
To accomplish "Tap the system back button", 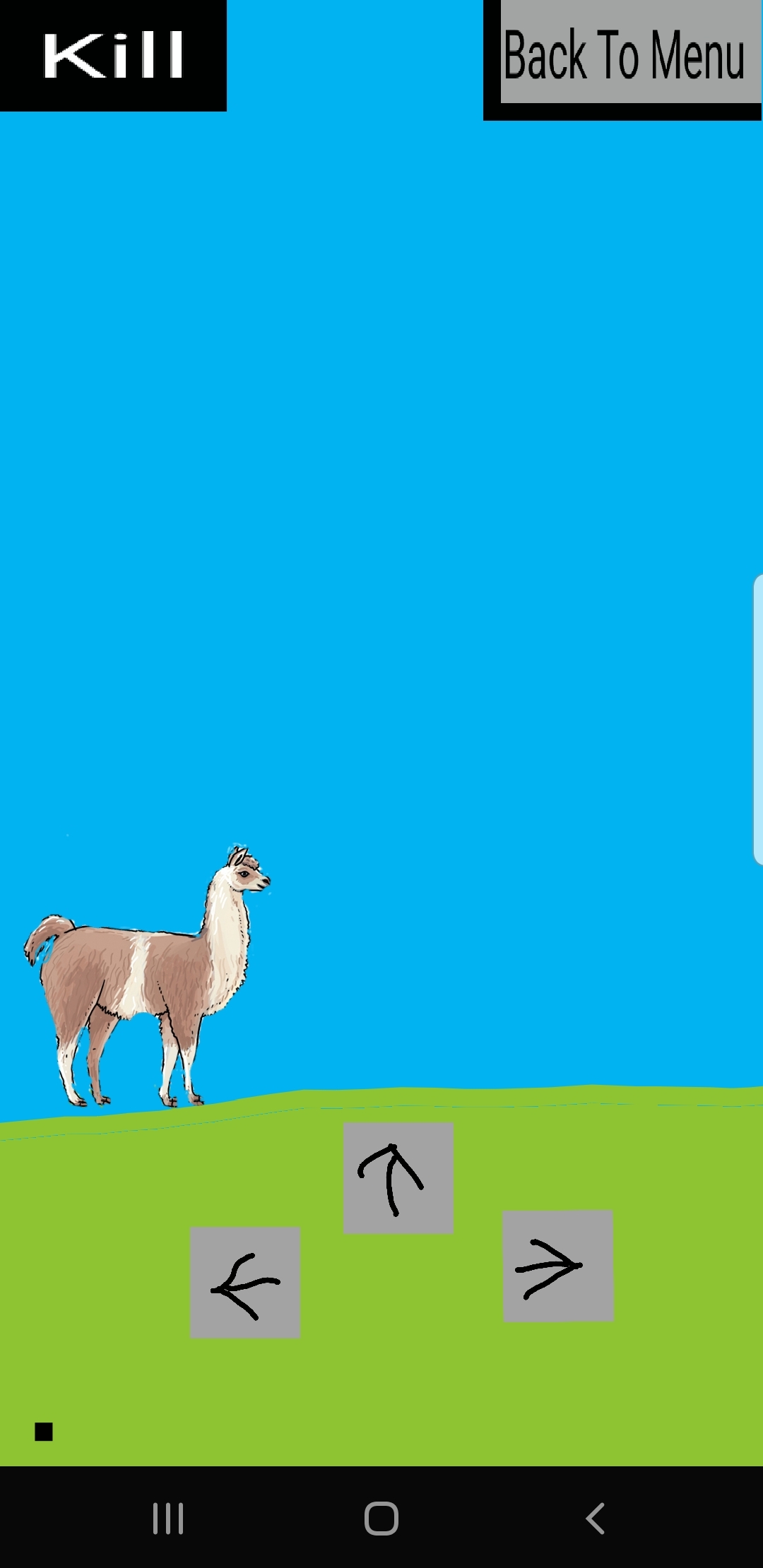I will [596, 1518].
